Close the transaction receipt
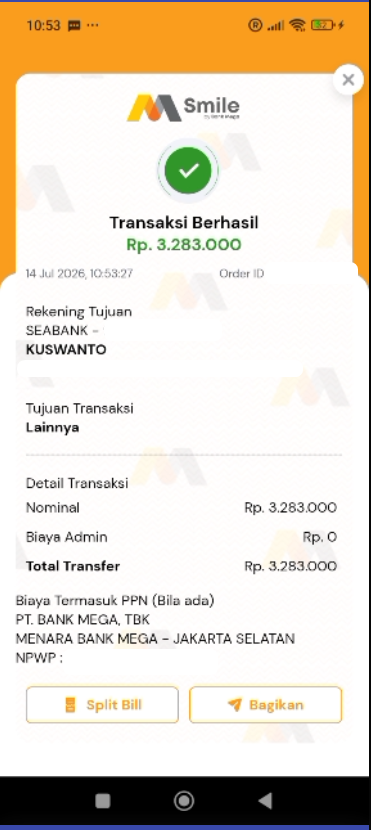 click(x=348, y=80)
